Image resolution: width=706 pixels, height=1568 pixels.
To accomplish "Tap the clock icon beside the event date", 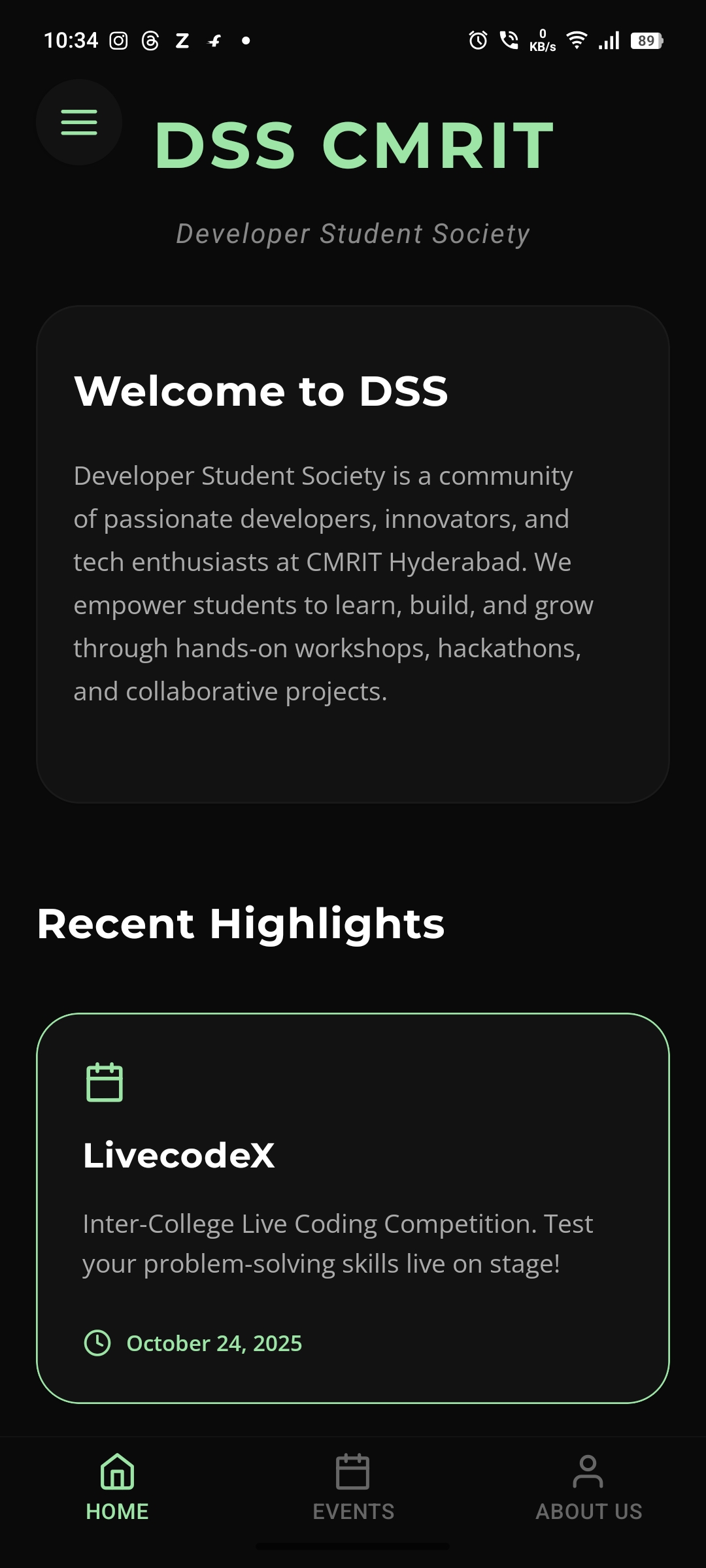I will click(x=99, y=1343).
